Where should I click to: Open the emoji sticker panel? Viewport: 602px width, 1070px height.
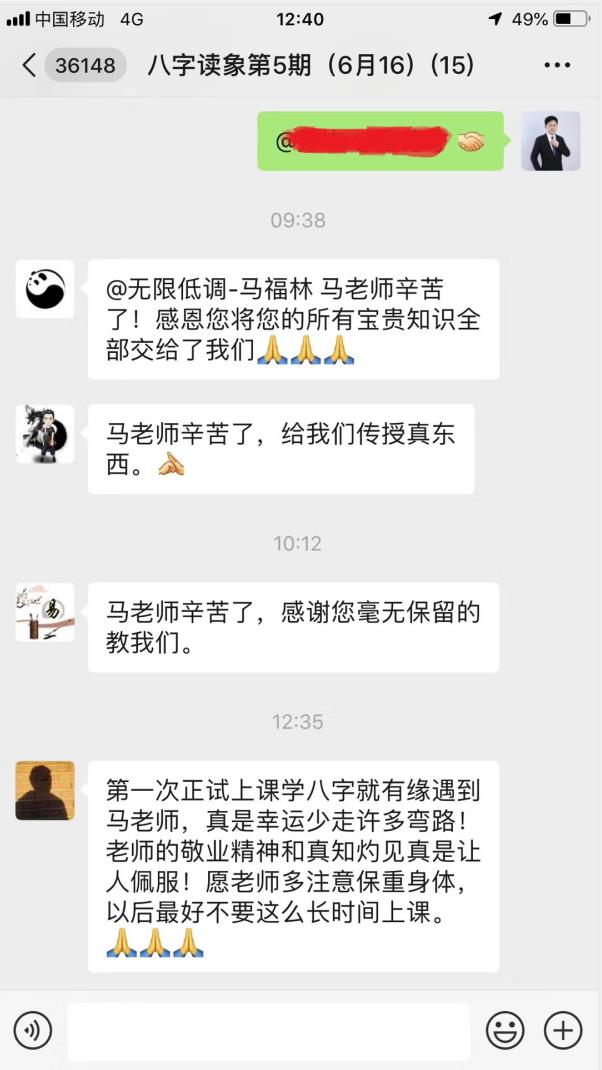click(x=505, y=1031)
